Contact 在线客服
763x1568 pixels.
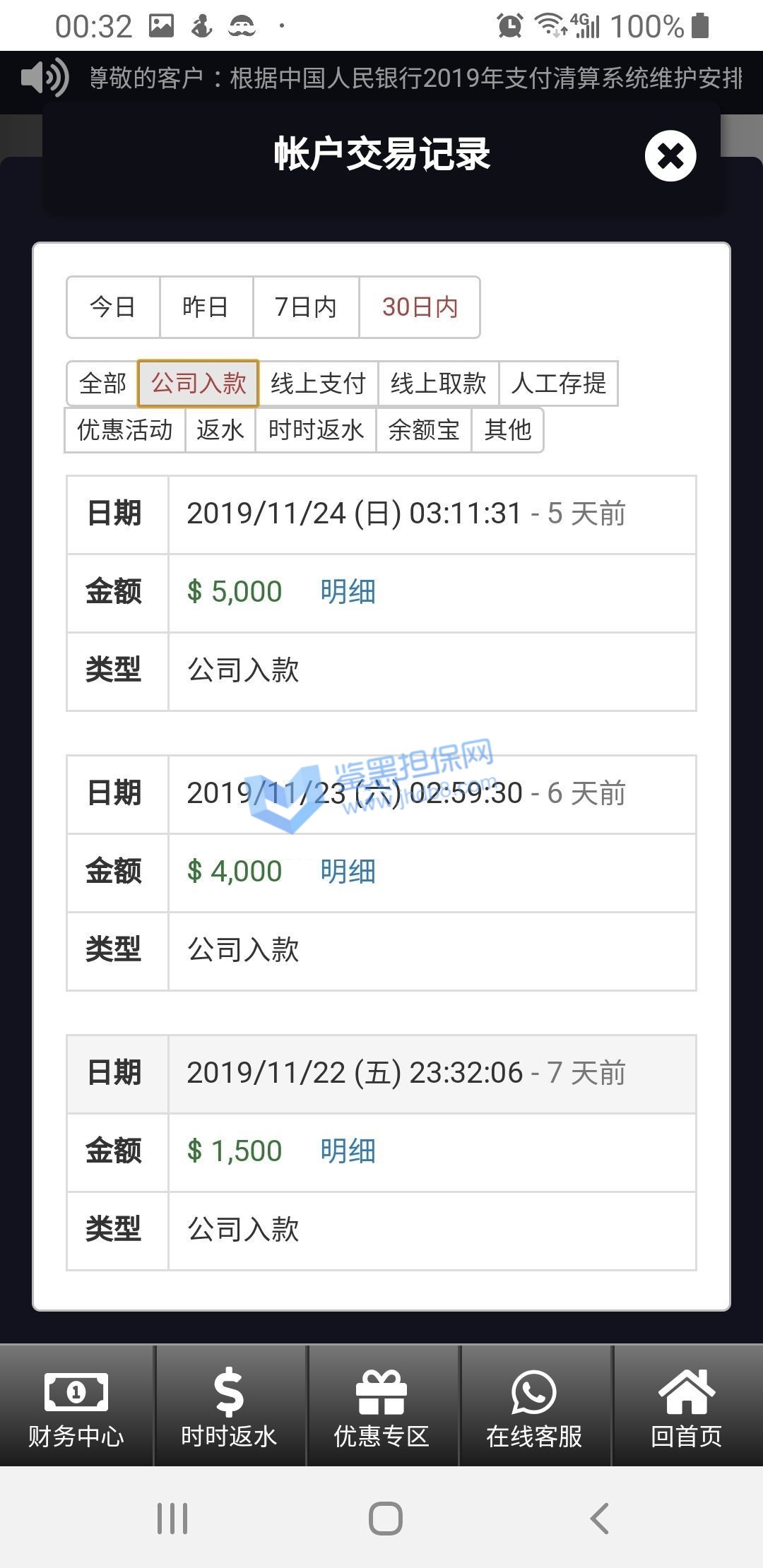(x=534, y=1406)
